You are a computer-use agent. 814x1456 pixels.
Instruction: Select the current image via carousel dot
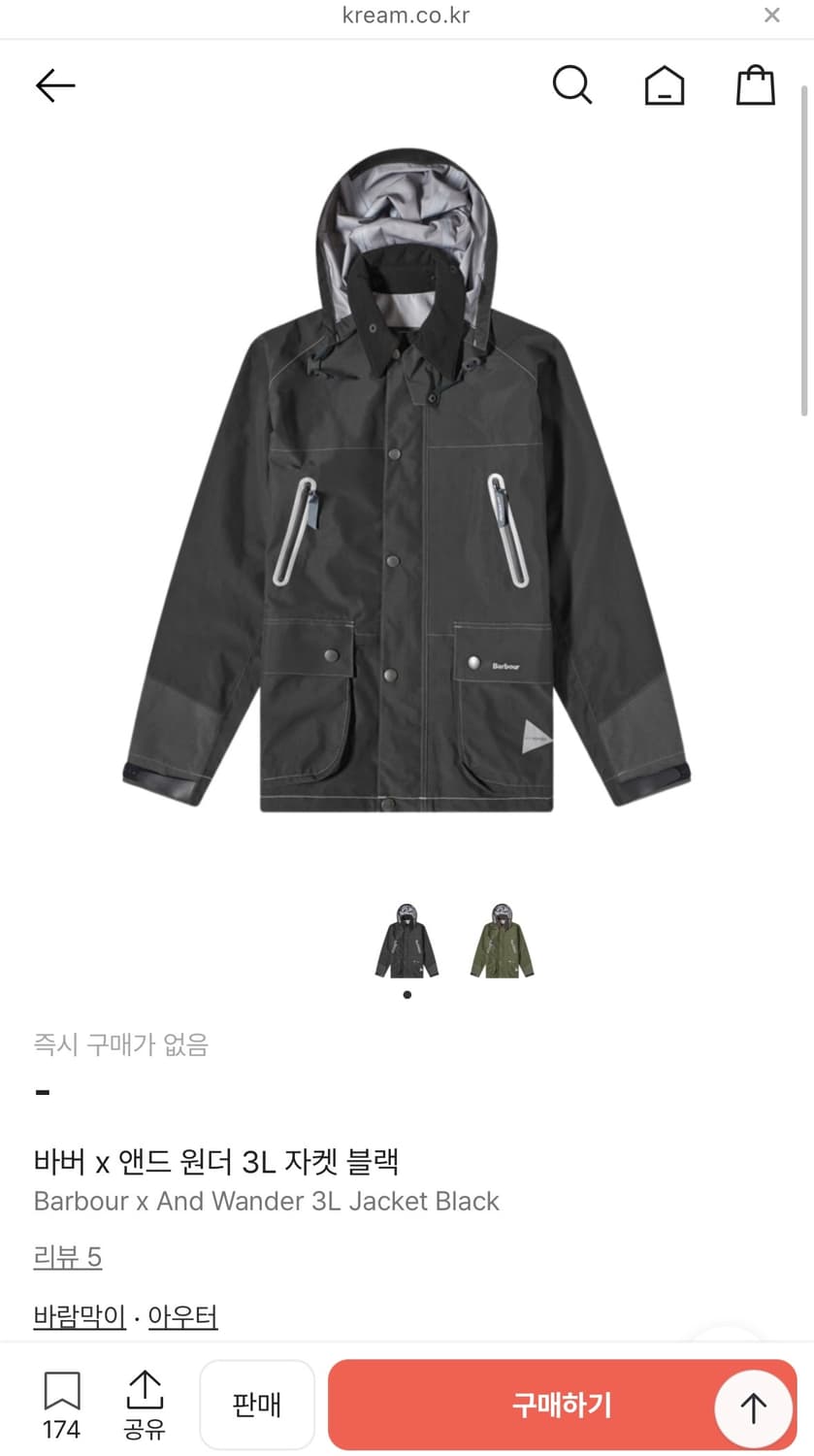click(x=407, y=994)
